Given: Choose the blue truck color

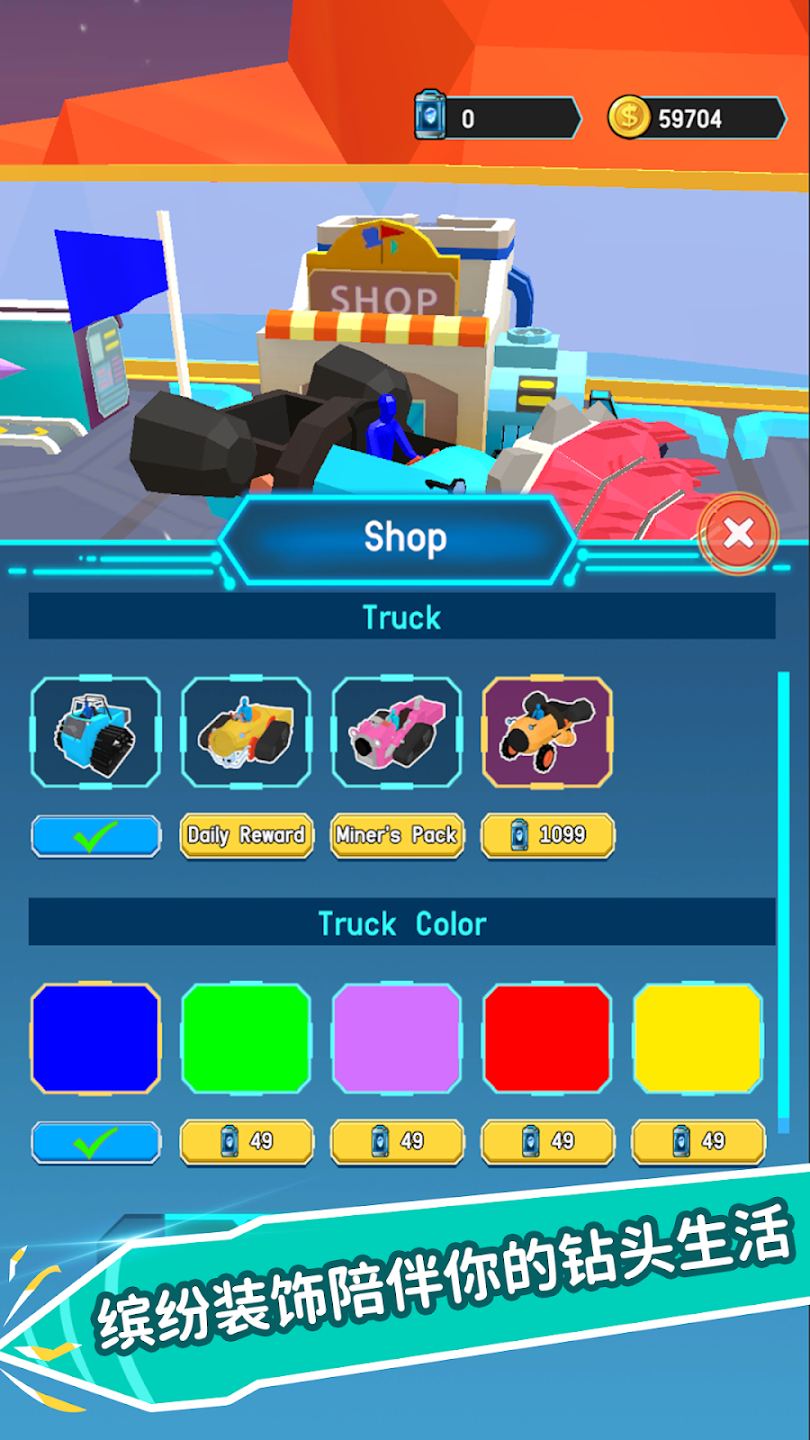Looking at the screenshot, I should [96, 1038].
